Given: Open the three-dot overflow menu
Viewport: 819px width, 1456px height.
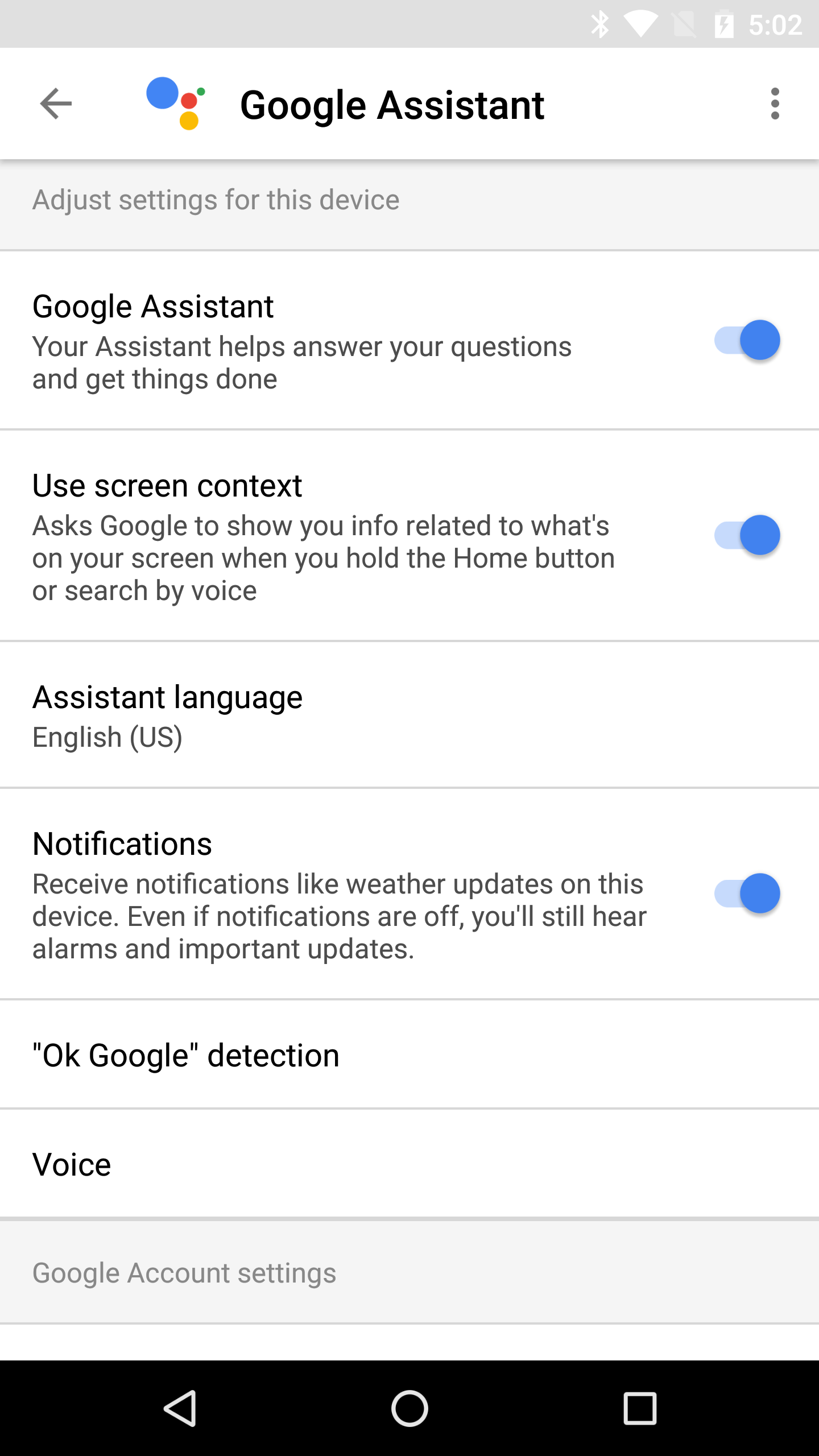Looking at the screenshot, I should pos(775,104).
